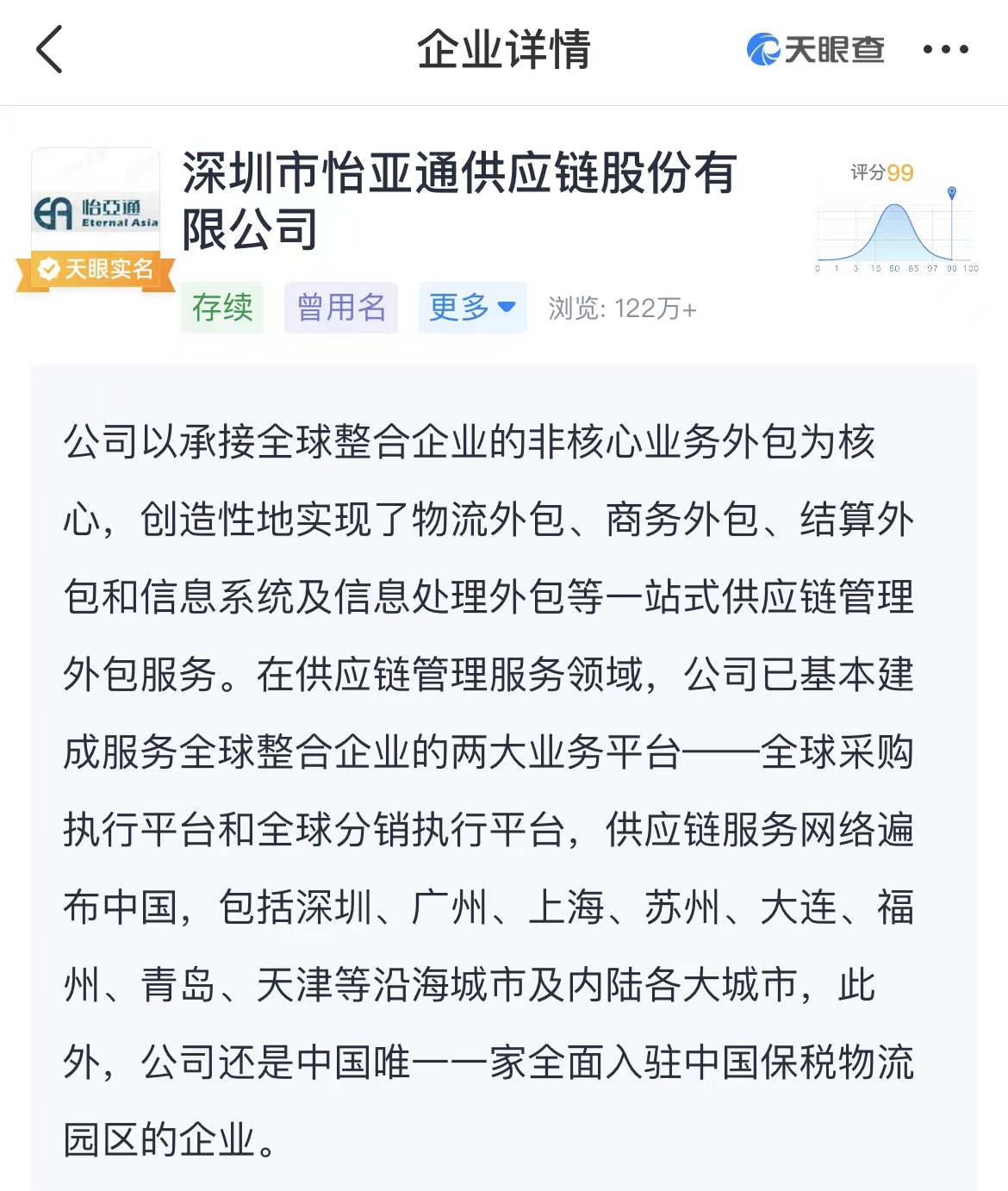Go back from the 企业详情 page
1008x1191 pixels.
tap(50, 49)
